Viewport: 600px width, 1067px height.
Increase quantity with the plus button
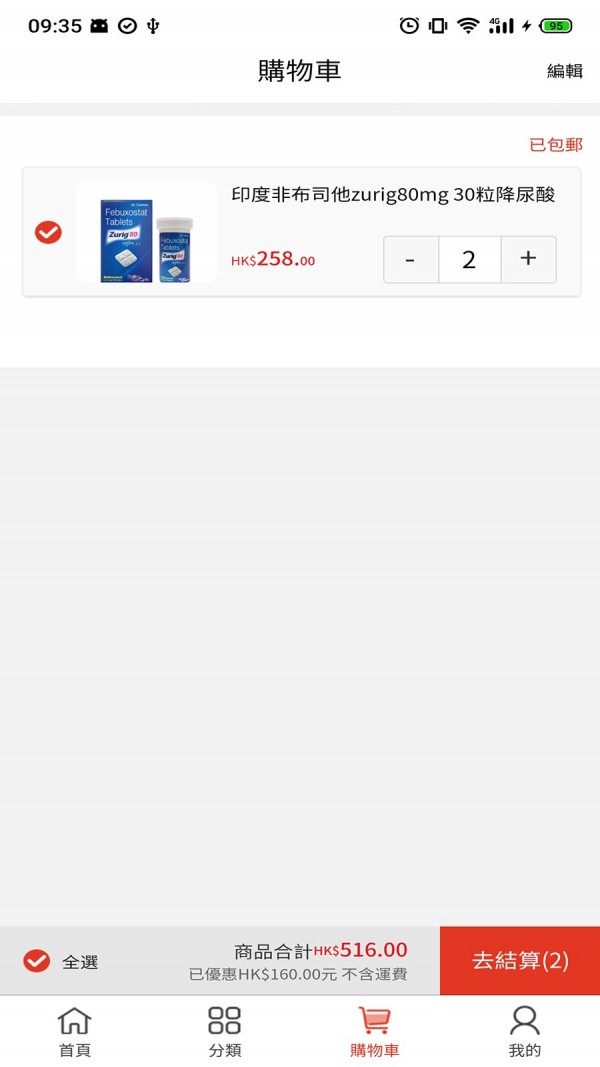click(x=528, y=259)
